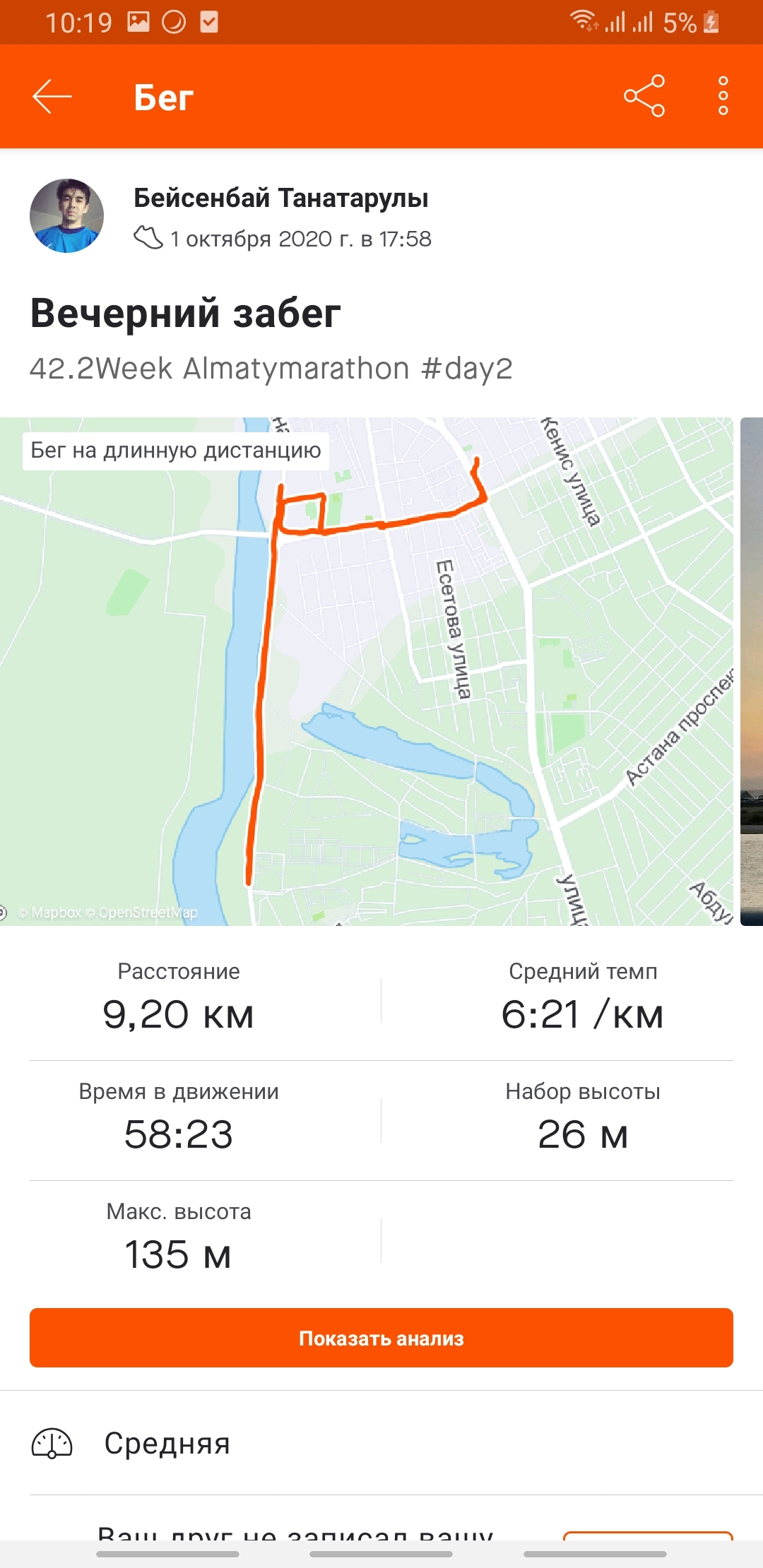View the activity photo beside the map
The width and height of the screenshot is (763, 1568).
752,671
